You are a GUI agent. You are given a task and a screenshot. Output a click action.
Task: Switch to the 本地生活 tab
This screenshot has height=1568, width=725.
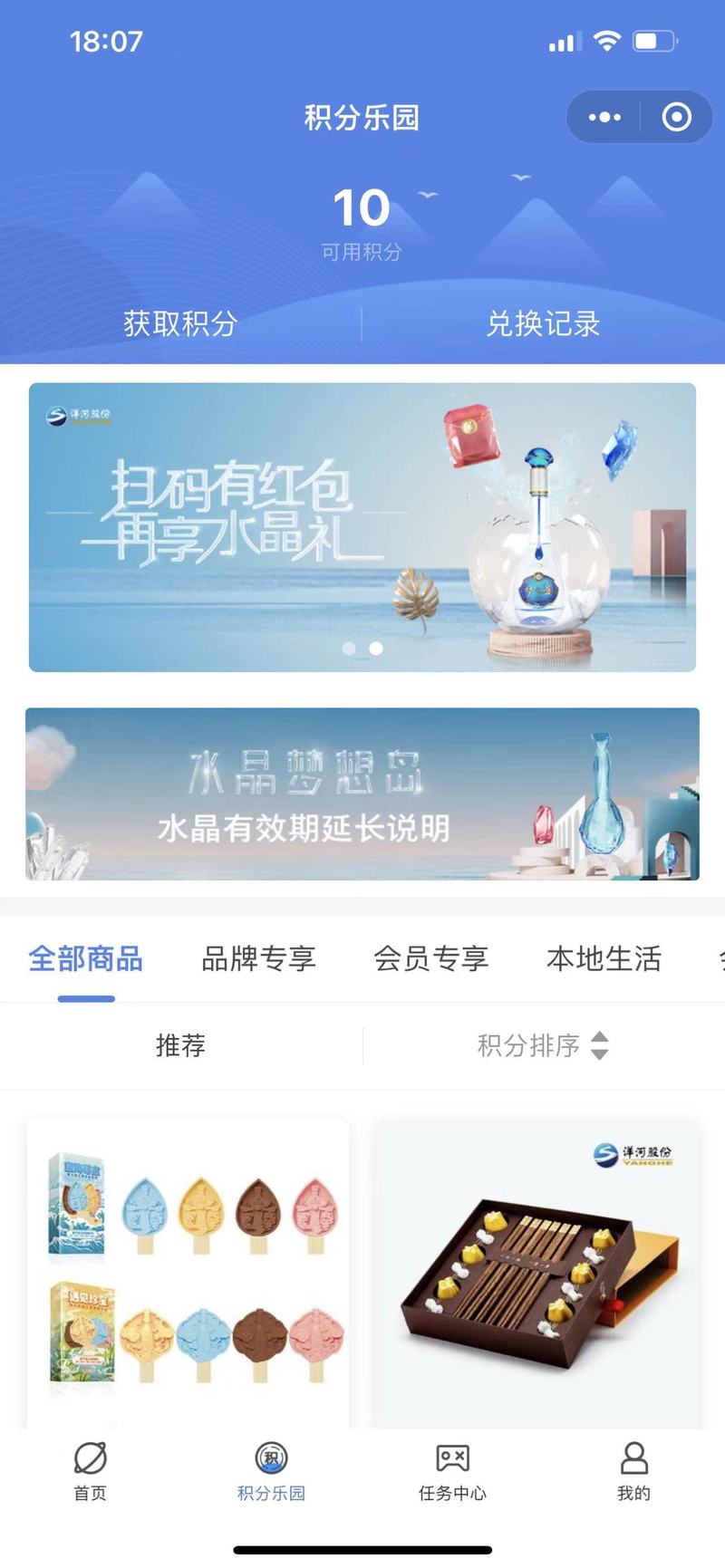[x=604, y=958]
